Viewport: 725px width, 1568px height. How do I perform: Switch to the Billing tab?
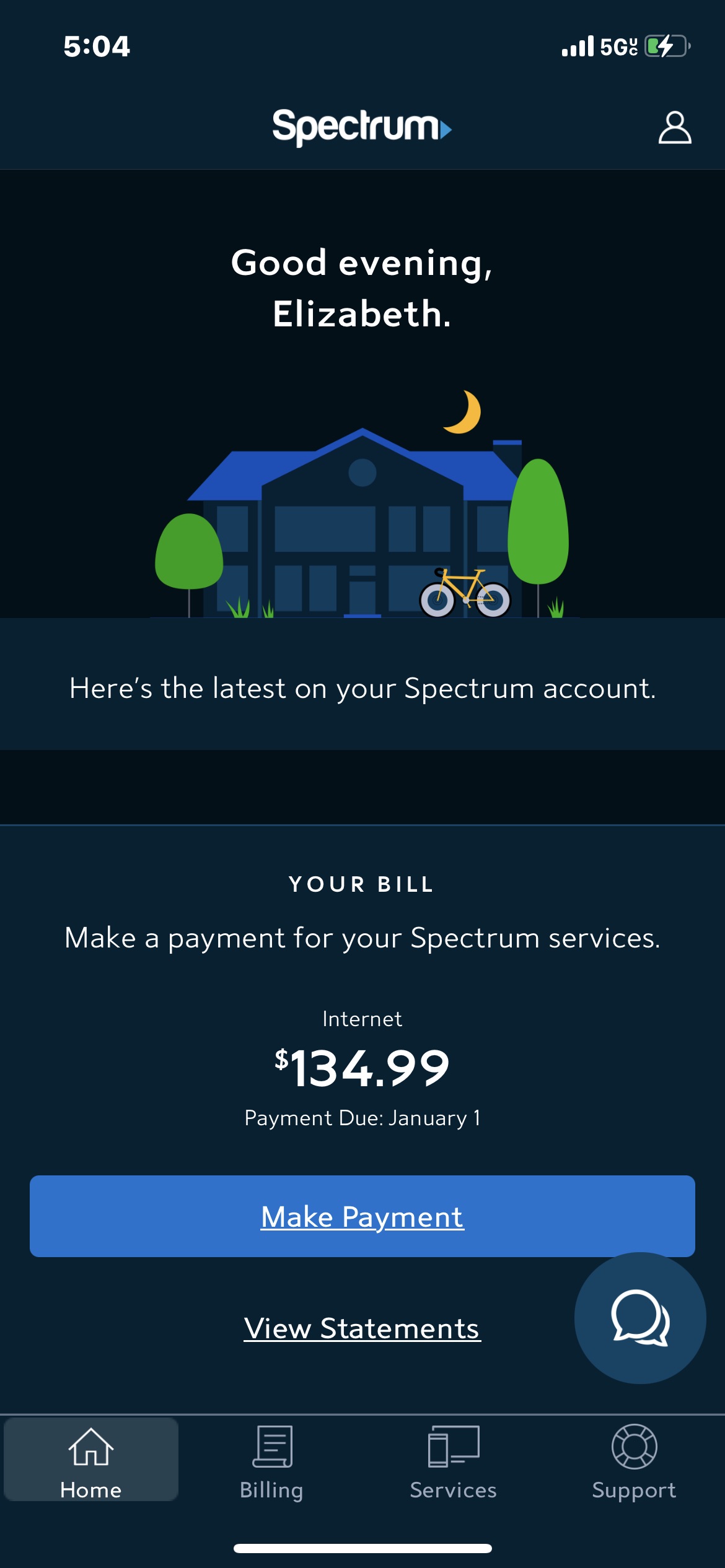tap(271, 1460)
